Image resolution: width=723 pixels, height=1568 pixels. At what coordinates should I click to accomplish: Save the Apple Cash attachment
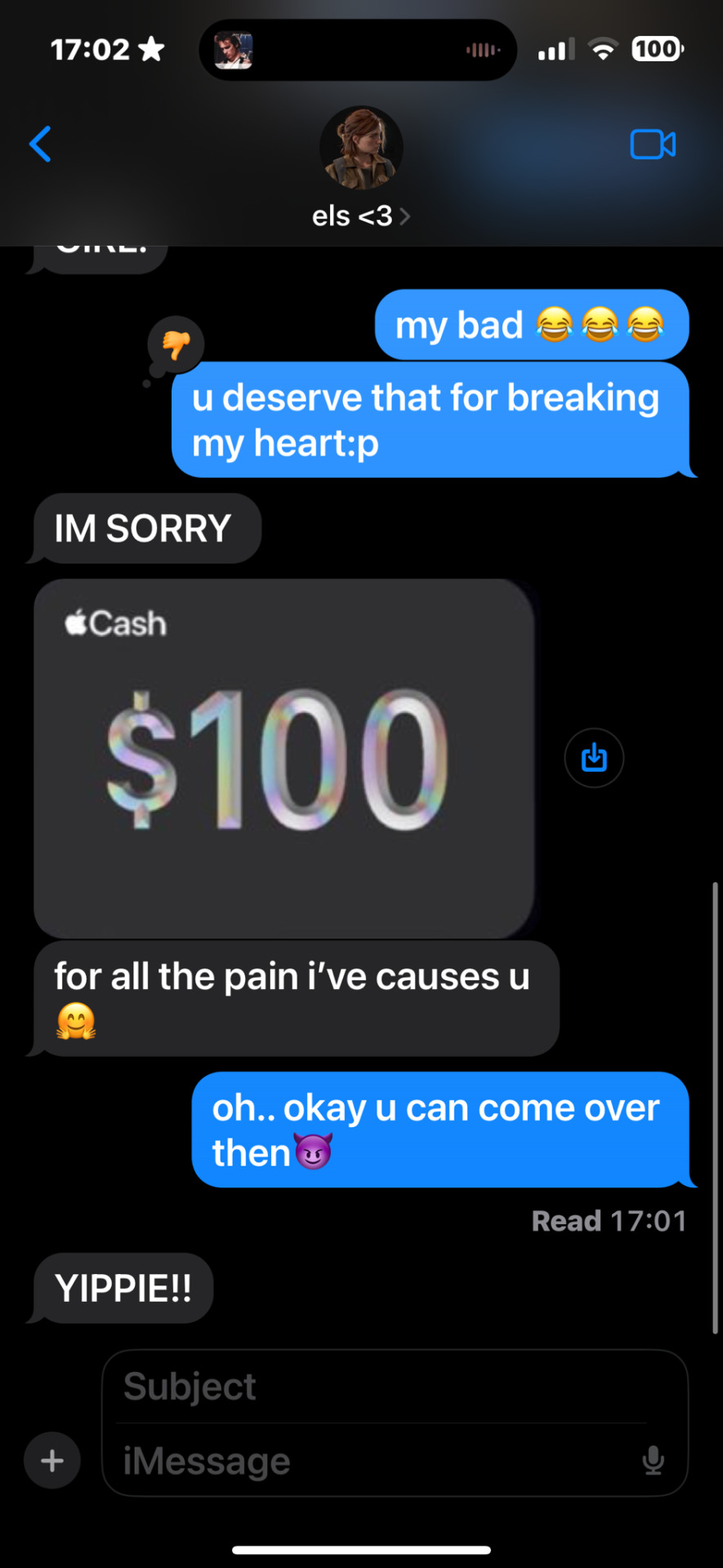[594, 758]
